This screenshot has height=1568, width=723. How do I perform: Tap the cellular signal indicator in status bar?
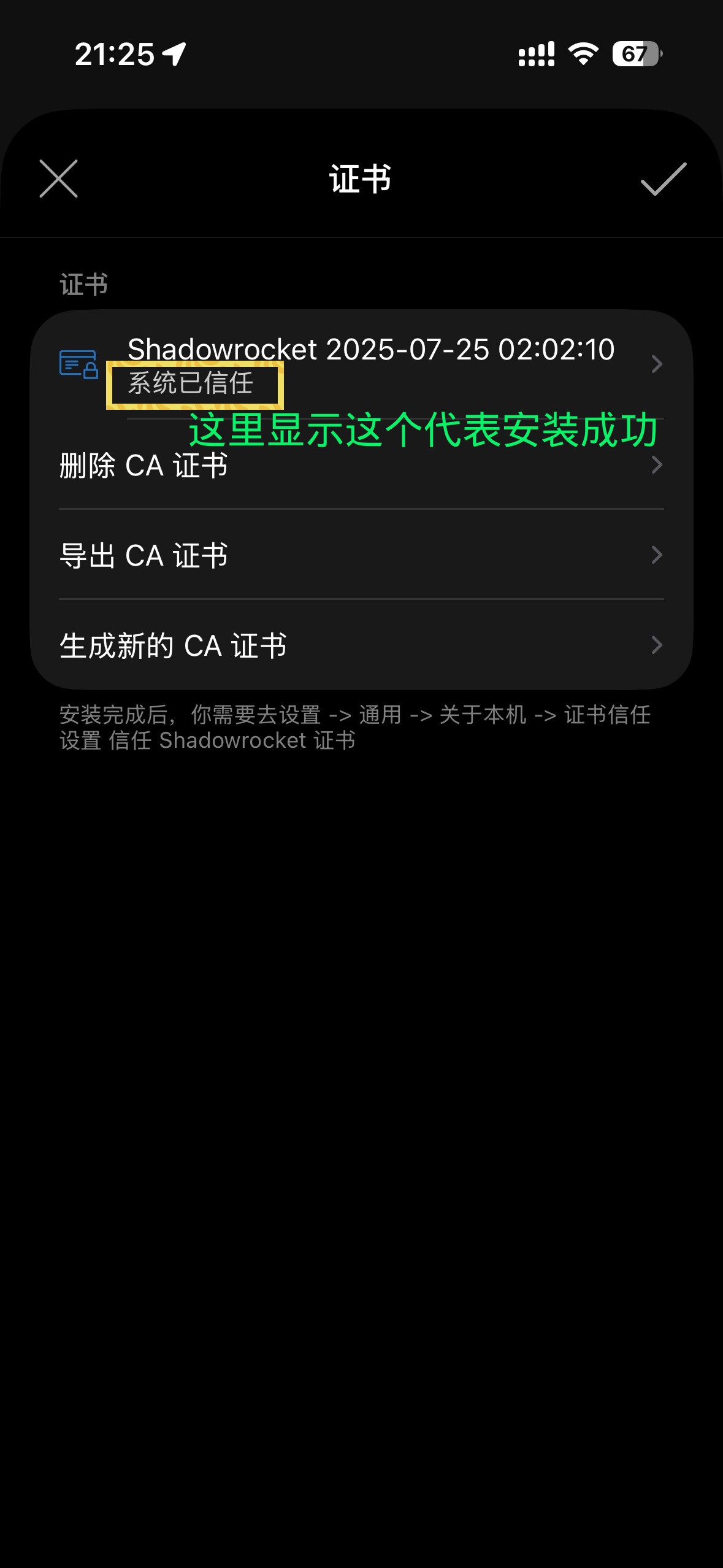535,55
